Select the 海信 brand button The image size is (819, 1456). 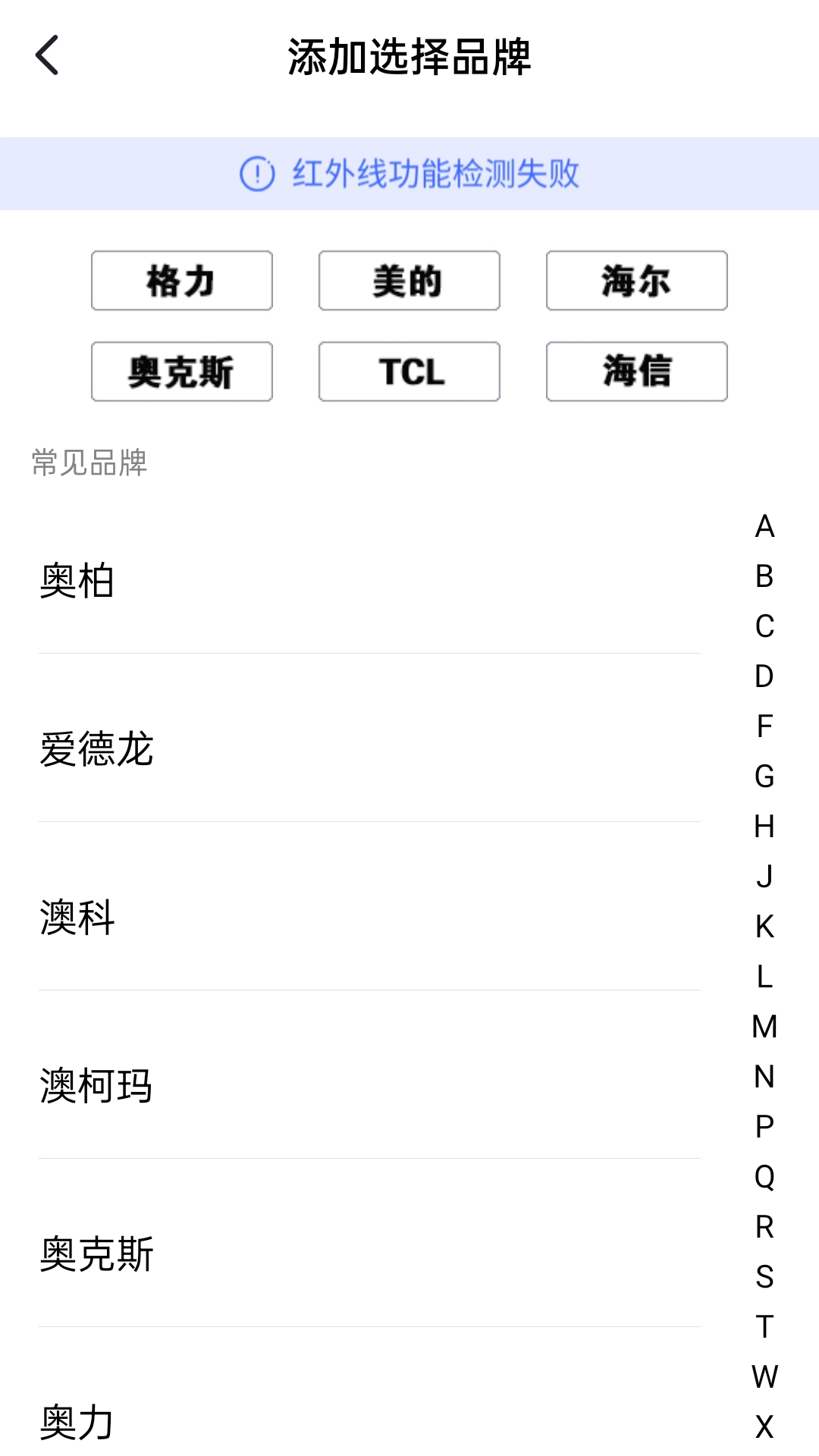(636, 371)
